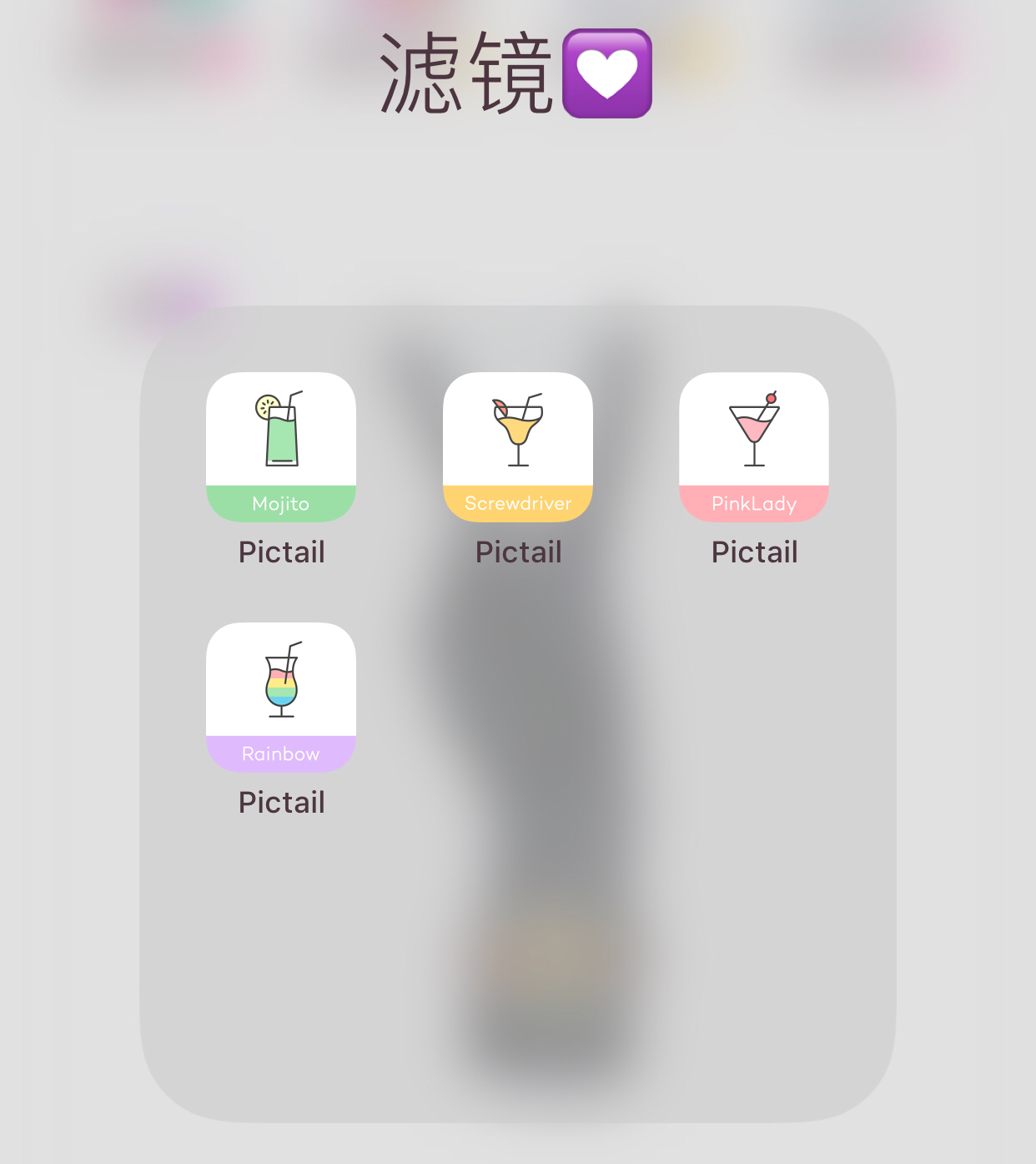Tap the pink martini glass with cherry icon
This screenshot has width=1036, height=1164.
tap(754, 426)
